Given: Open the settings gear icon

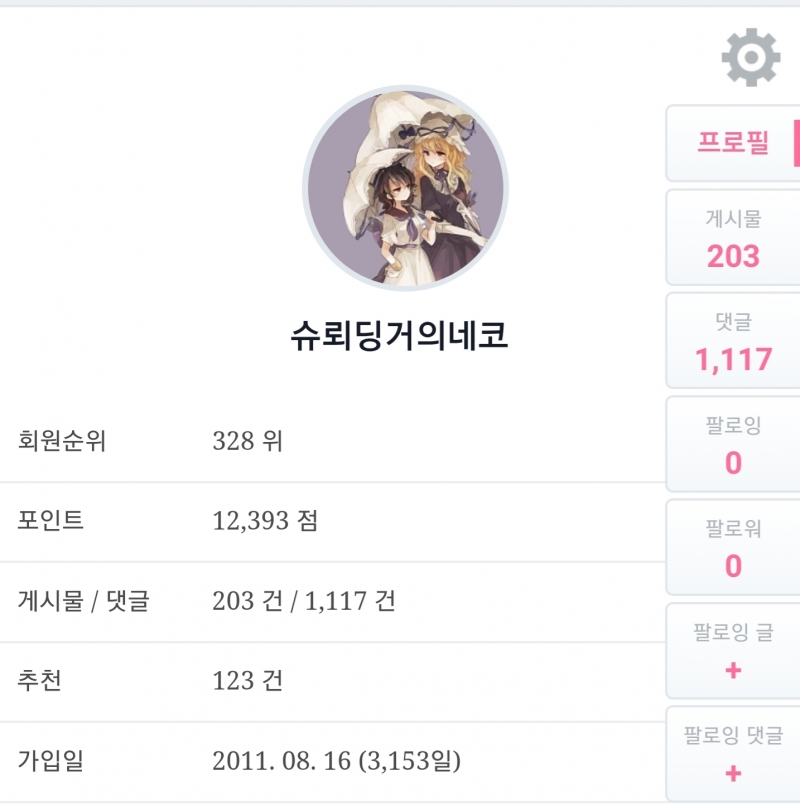Looking at the screenshot, I should (750, 56).
